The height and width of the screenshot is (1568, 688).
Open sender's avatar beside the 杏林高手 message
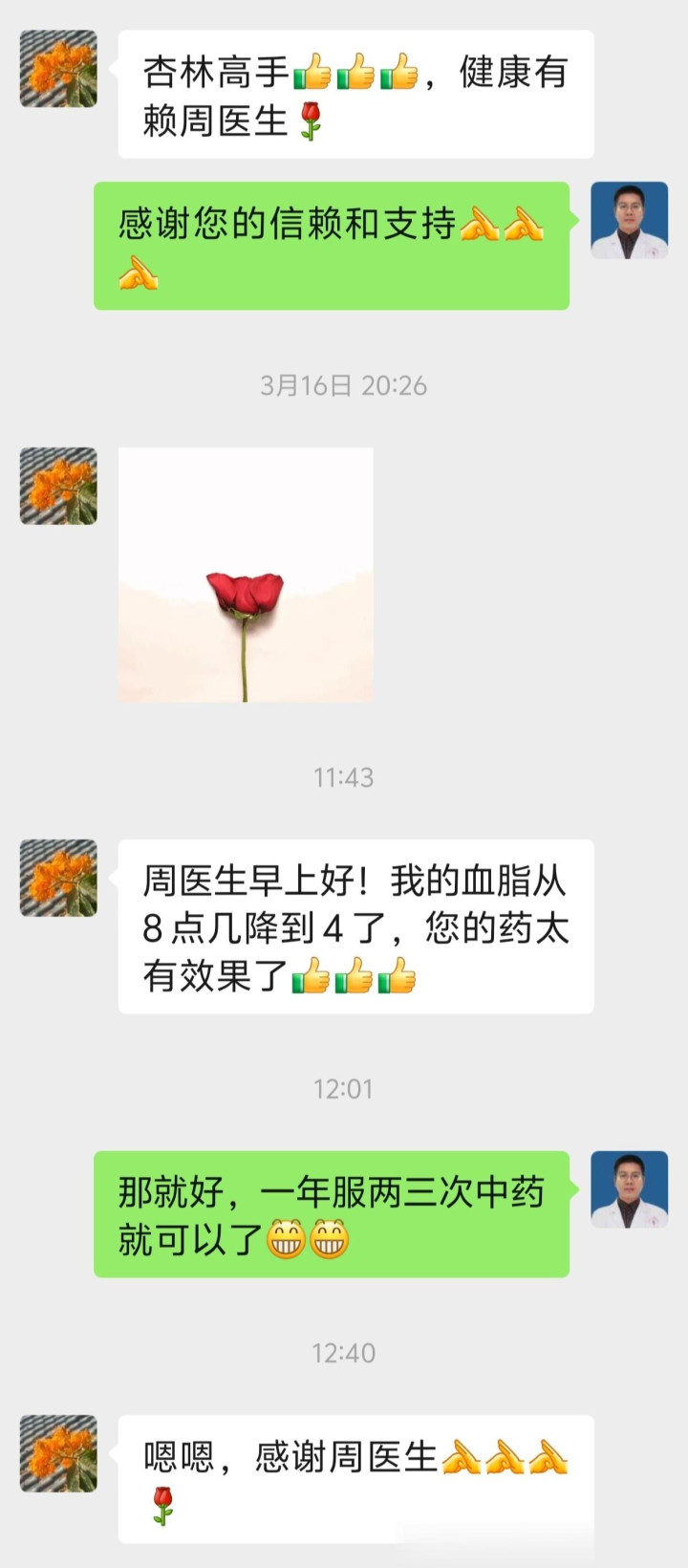coord(58,69)
